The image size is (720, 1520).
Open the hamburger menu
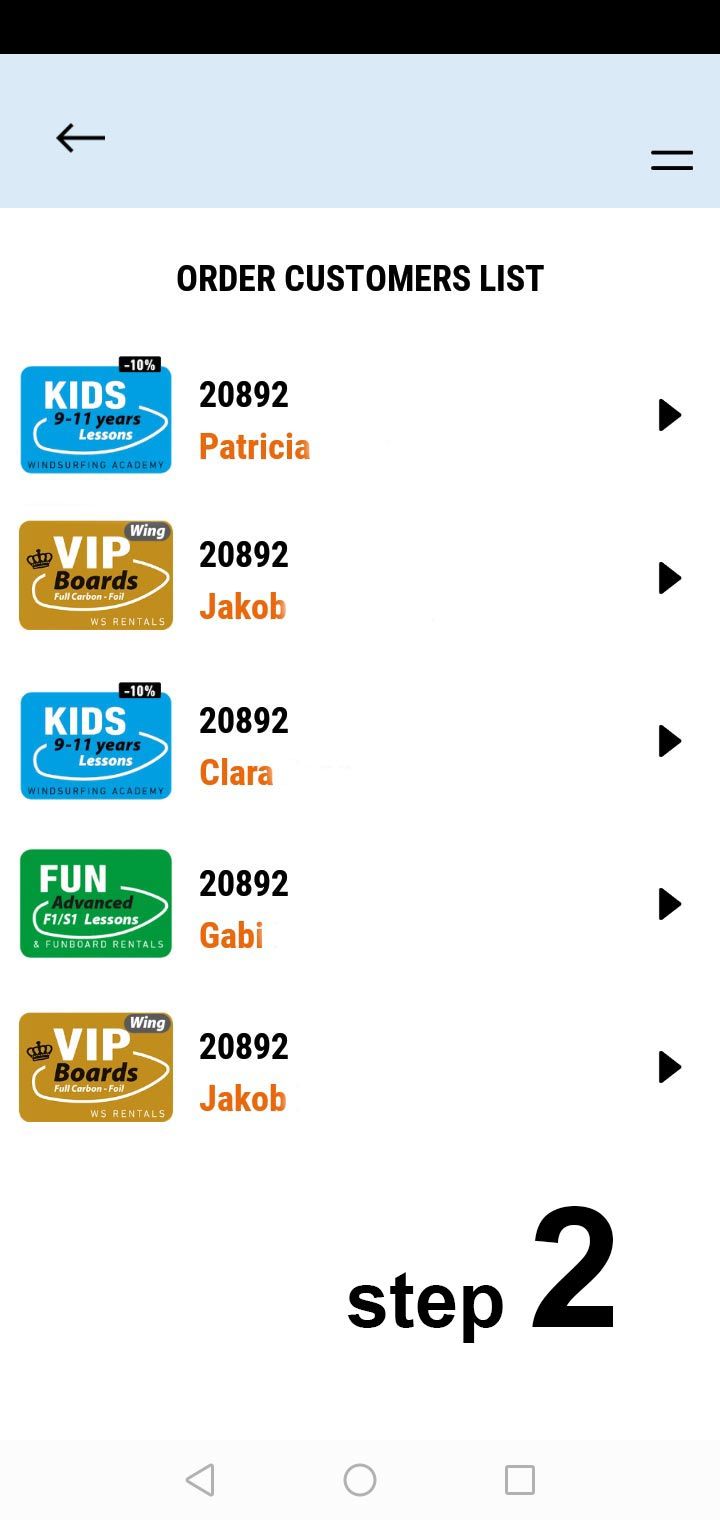[x=671, y=160]
